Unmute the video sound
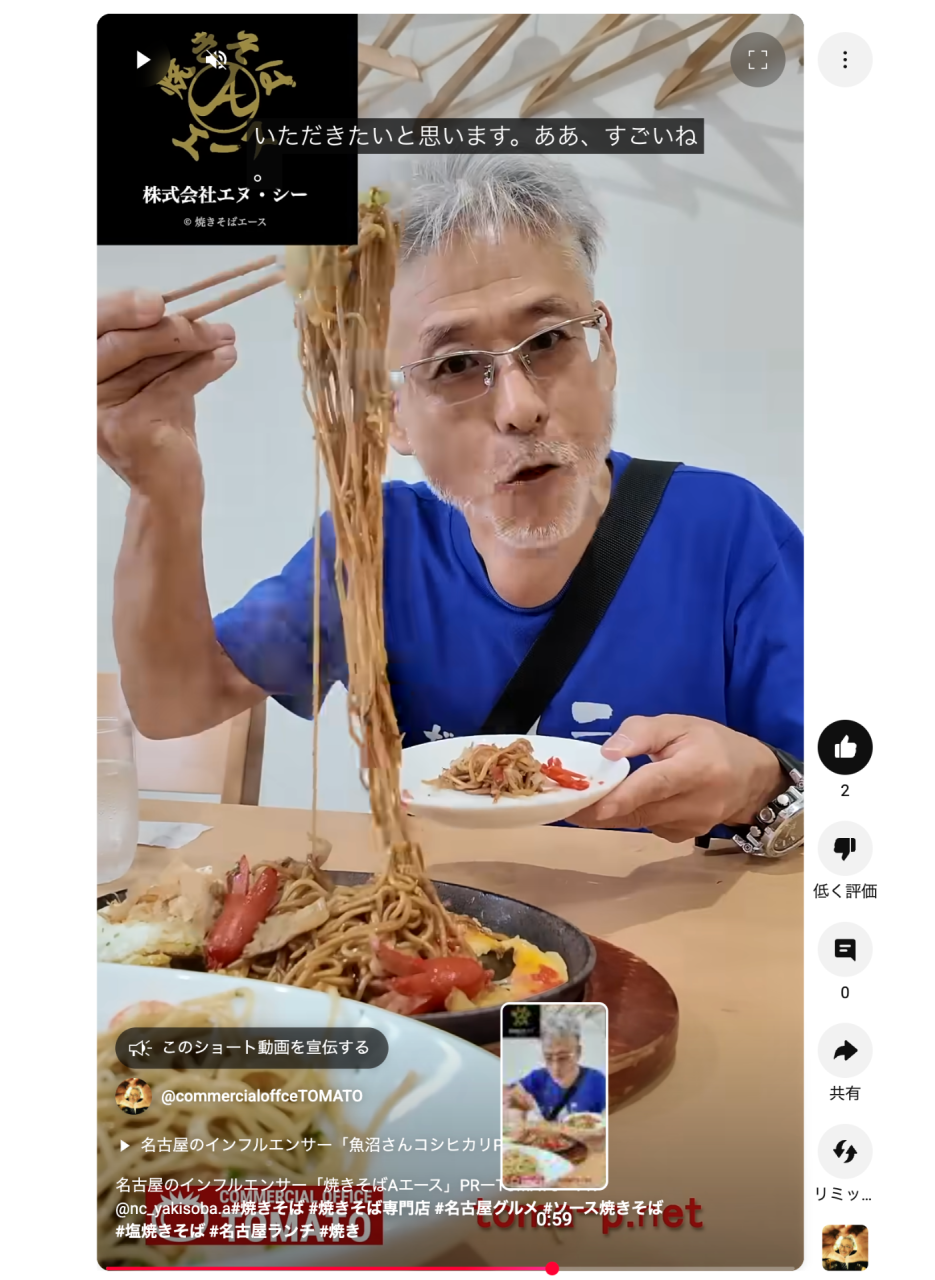935x1280 pixels. tap(216, 60)
